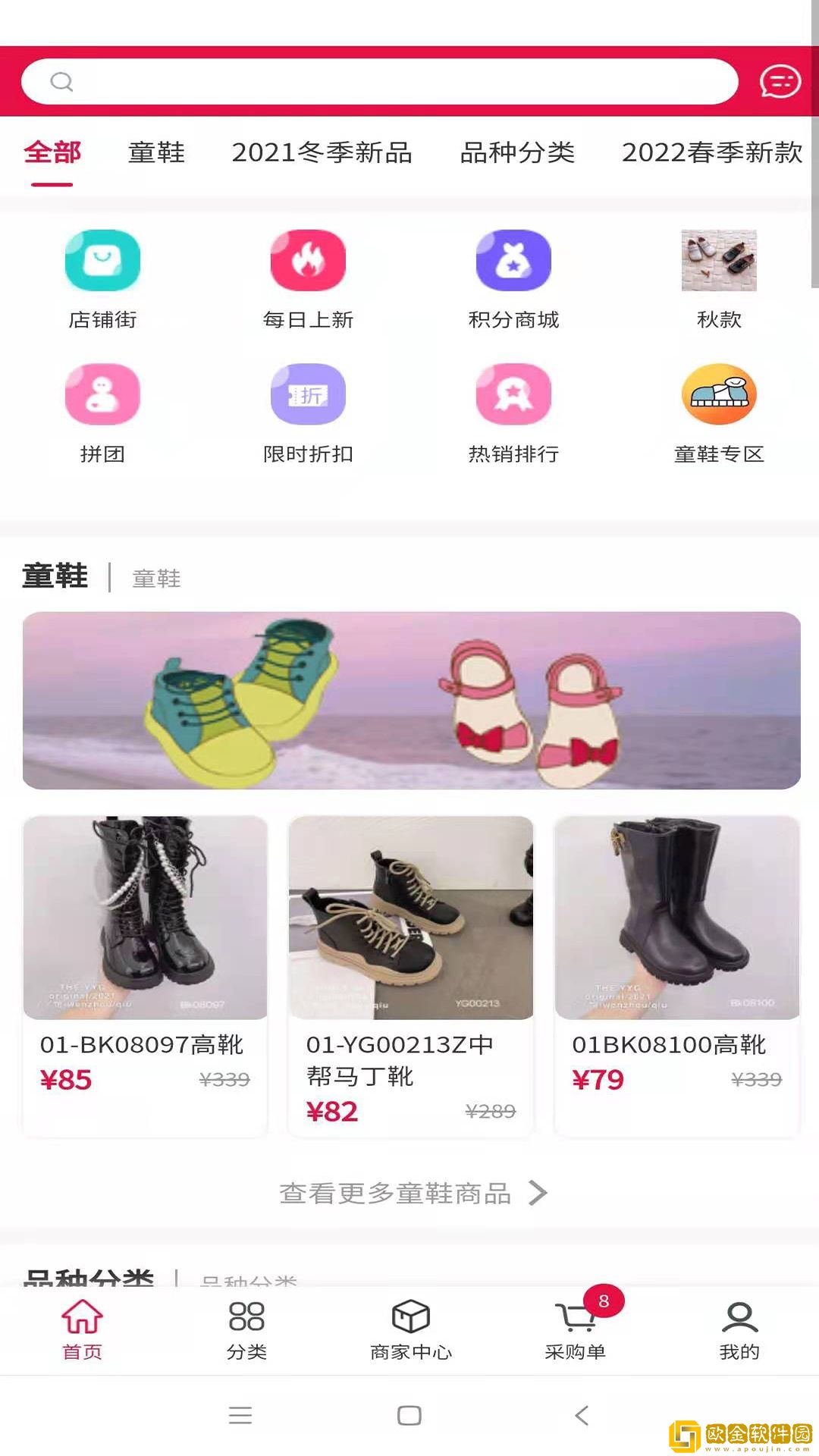This screenshot has width=819, height=1456.
Task: Open the messages chat icon
Action: 780,82
